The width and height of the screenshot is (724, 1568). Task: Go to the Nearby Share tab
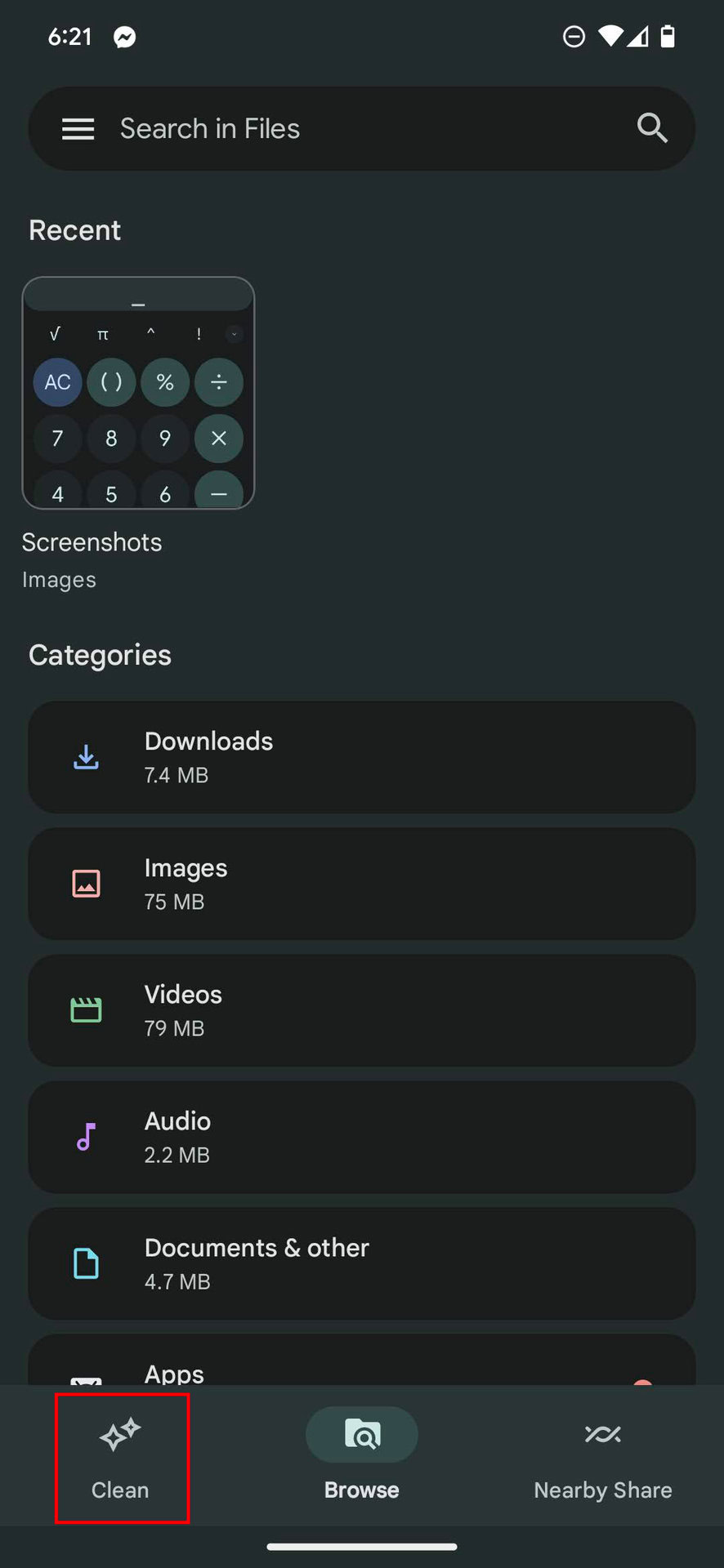[603, 1459]
